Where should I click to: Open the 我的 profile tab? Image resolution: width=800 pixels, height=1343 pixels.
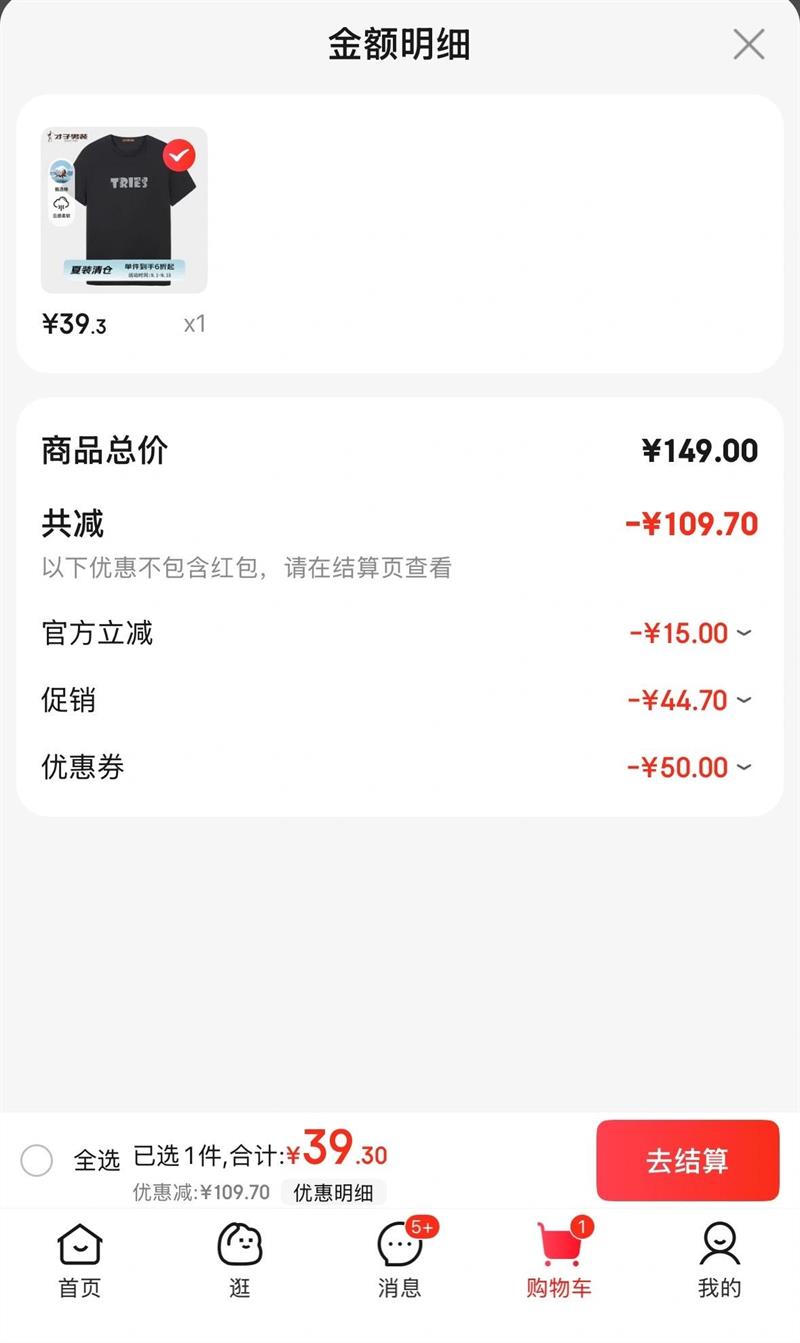coord(719,1260)
